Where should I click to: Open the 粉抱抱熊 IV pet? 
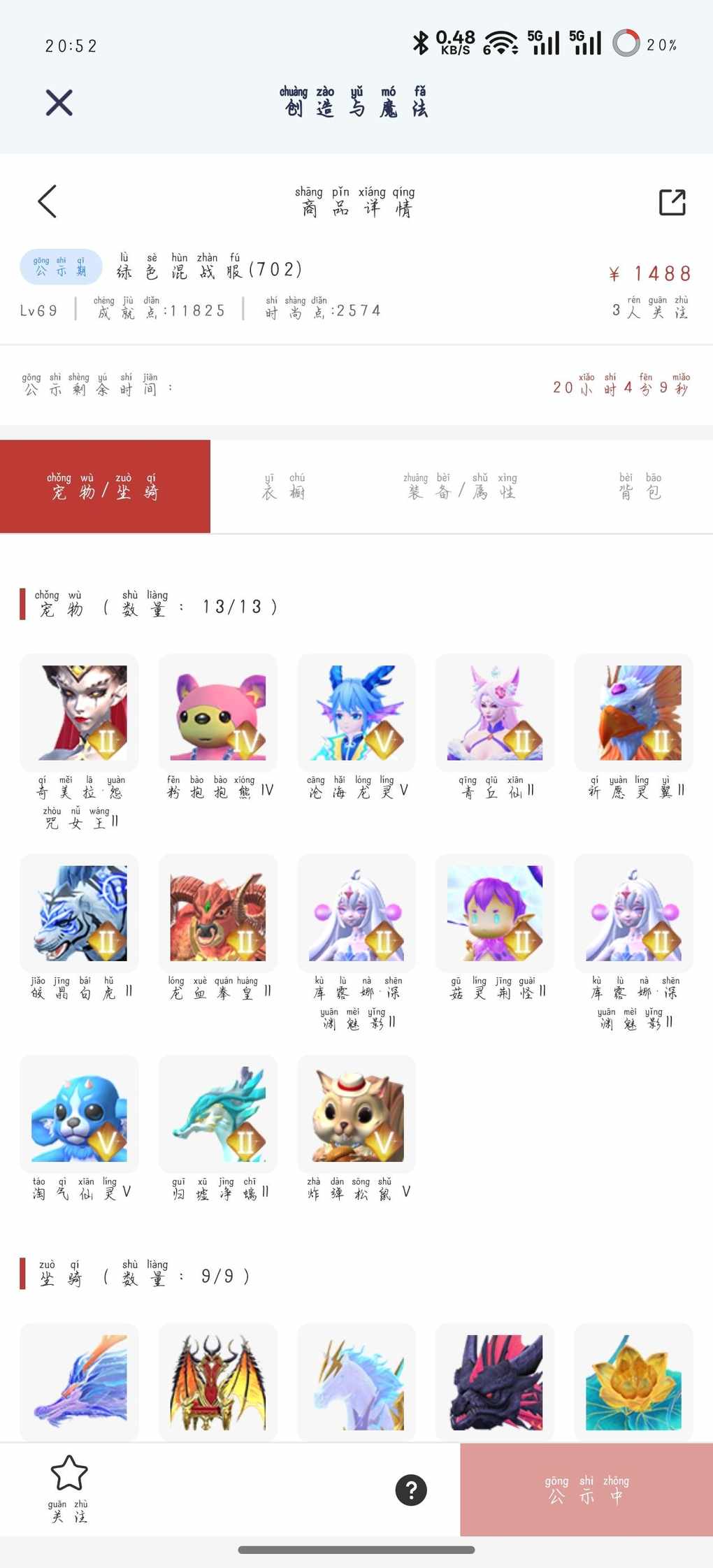click(218, 713)
